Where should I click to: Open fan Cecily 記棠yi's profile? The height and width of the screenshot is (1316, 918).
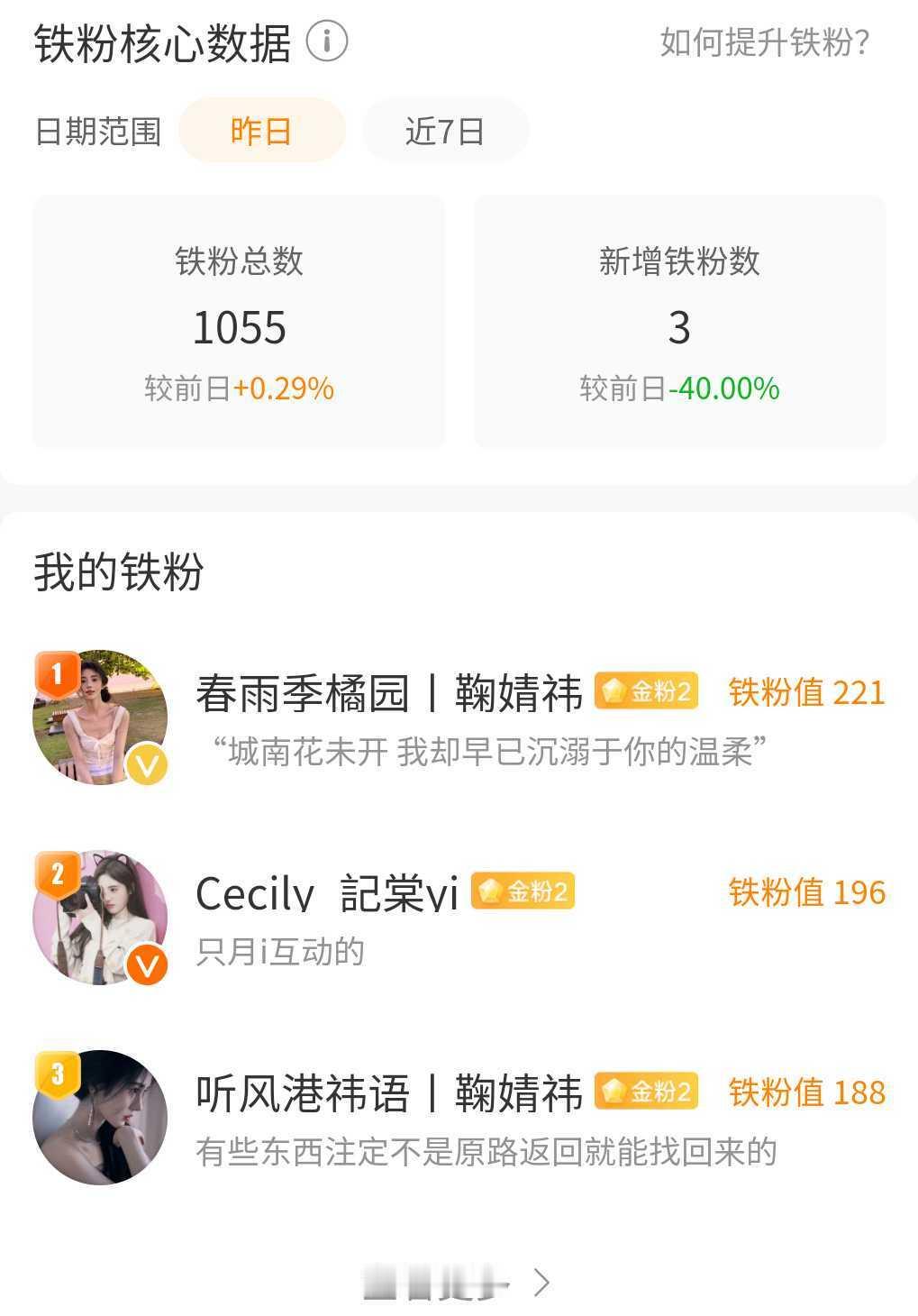click(x=459, y=918)
